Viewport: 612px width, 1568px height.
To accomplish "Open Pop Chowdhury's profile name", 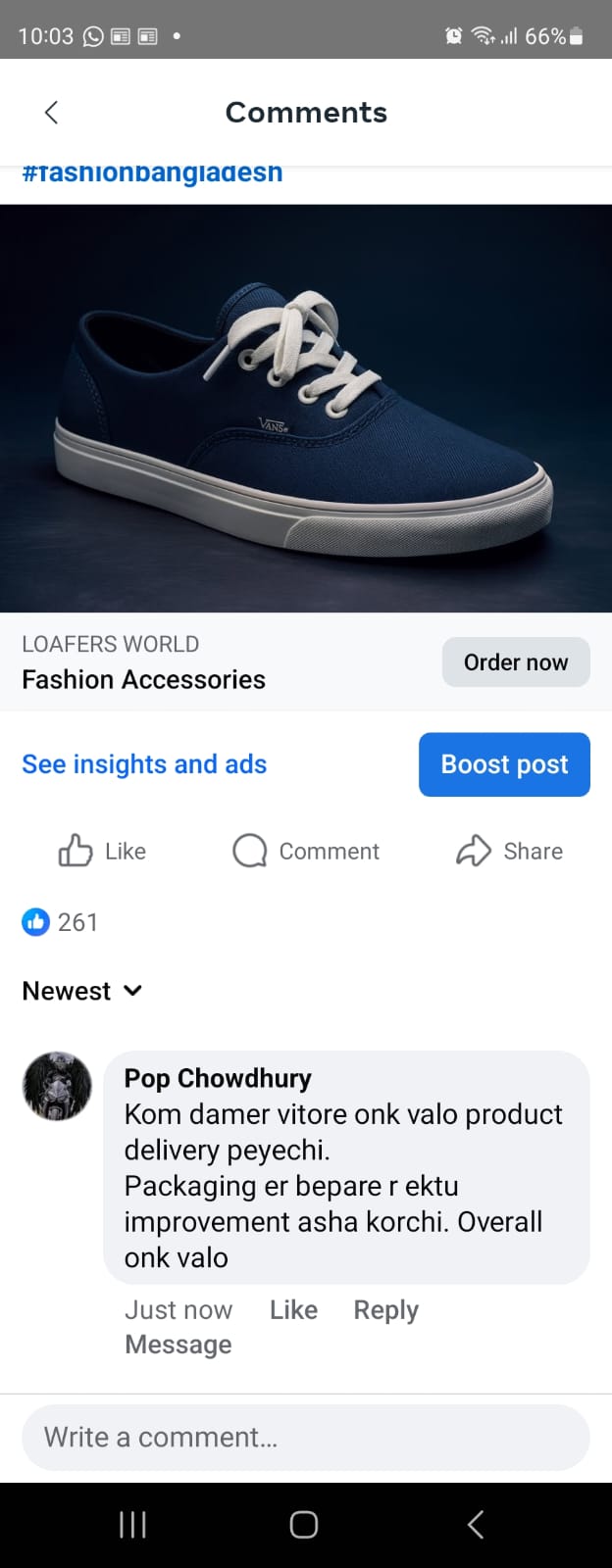I will (218, 1078).
